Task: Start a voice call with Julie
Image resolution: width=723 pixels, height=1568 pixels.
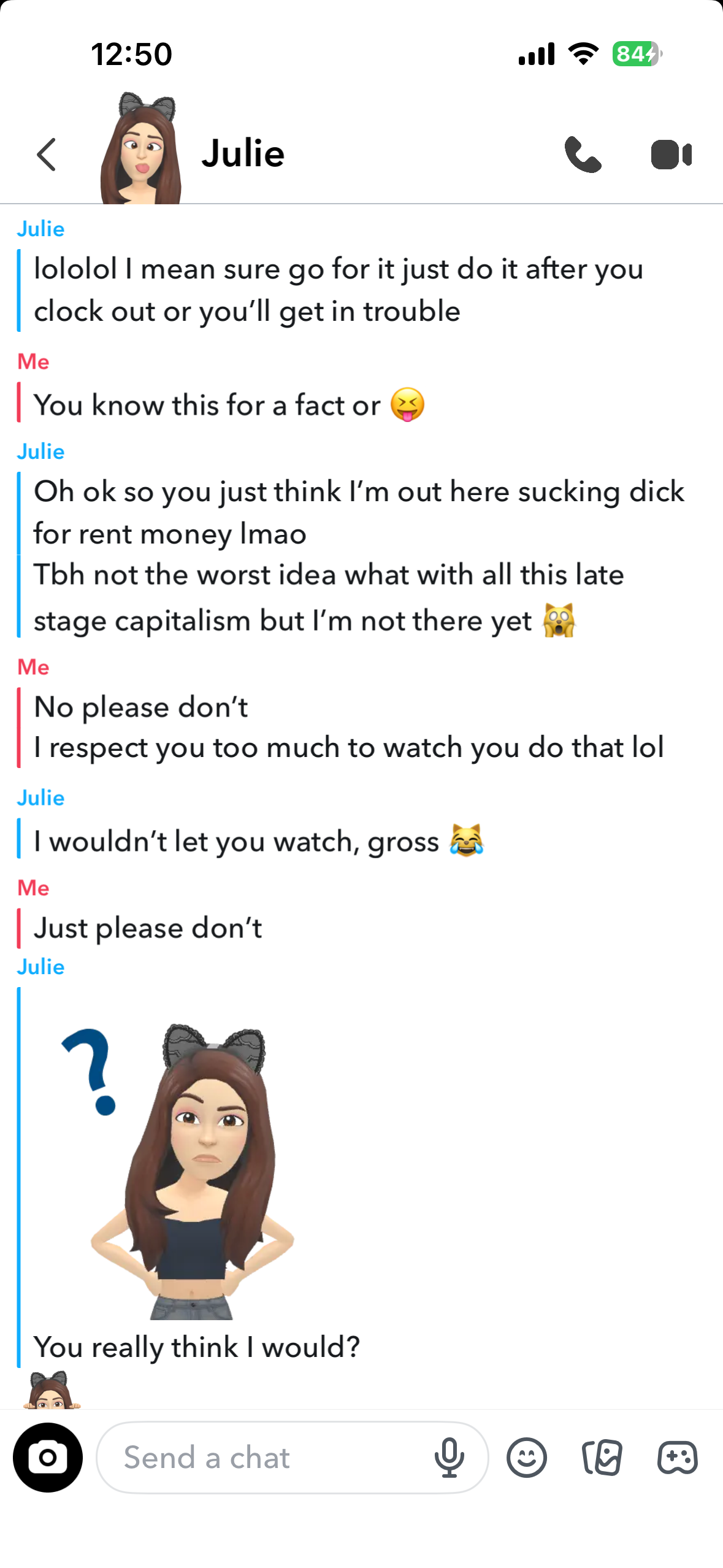Action: (583, 155)
